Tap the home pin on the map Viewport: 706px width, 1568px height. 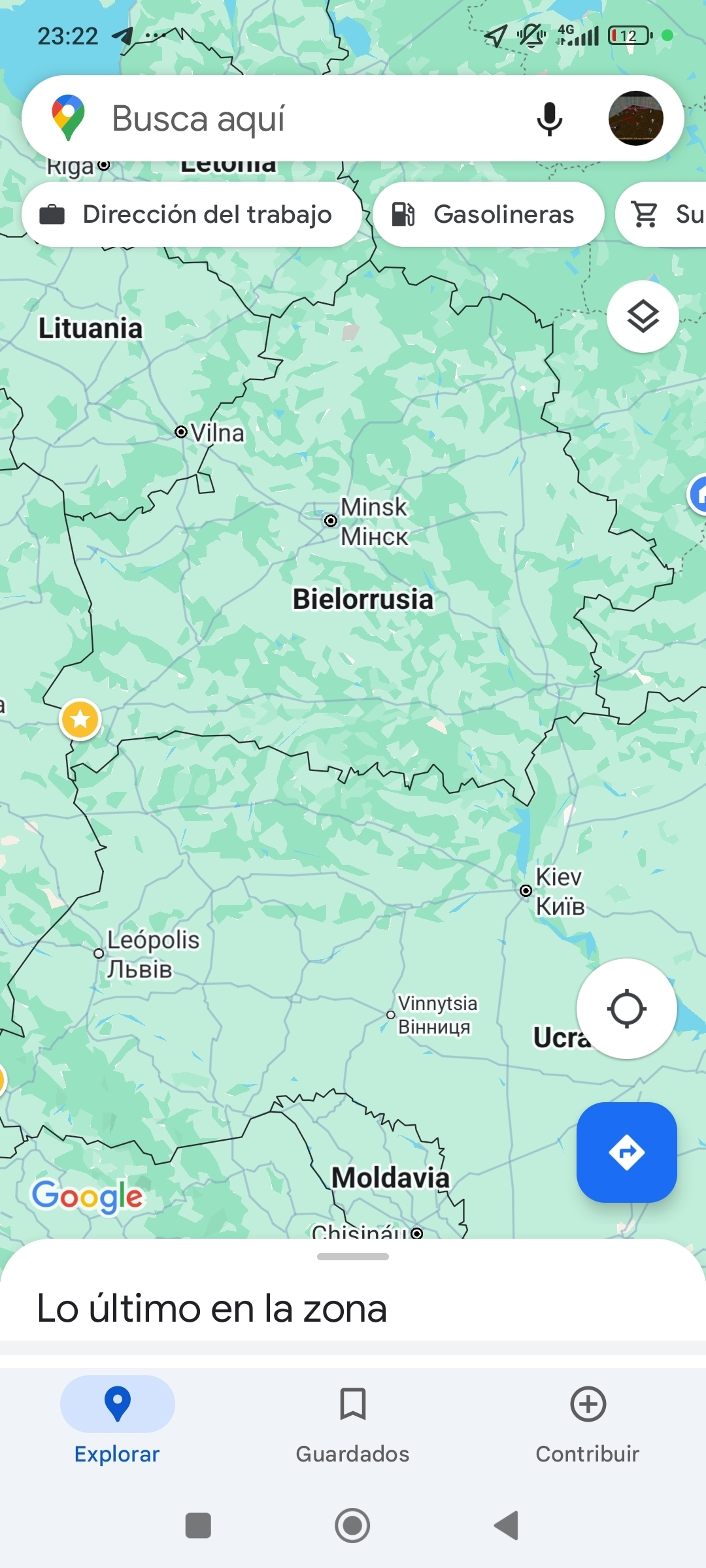[697, 495]
